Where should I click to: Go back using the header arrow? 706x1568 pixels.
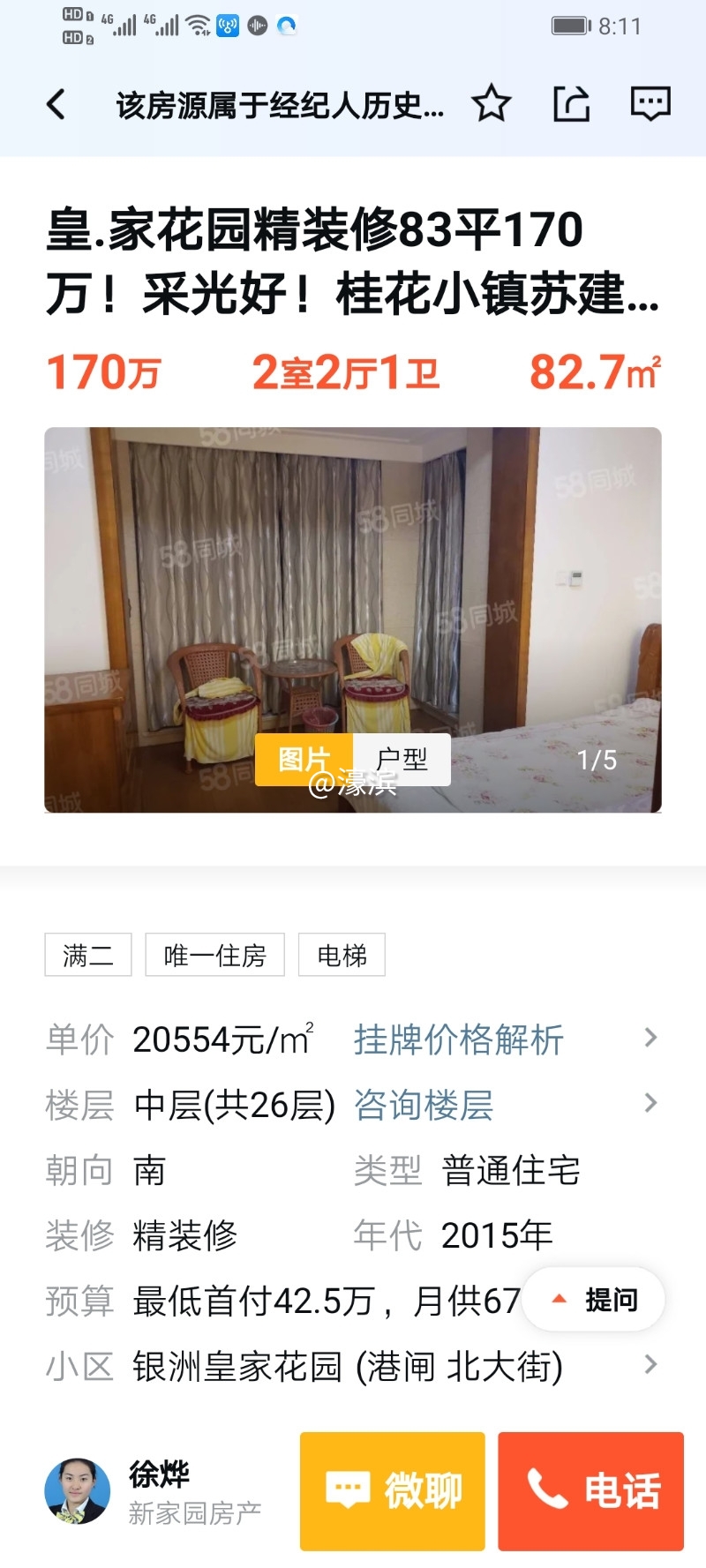point(56,105)
